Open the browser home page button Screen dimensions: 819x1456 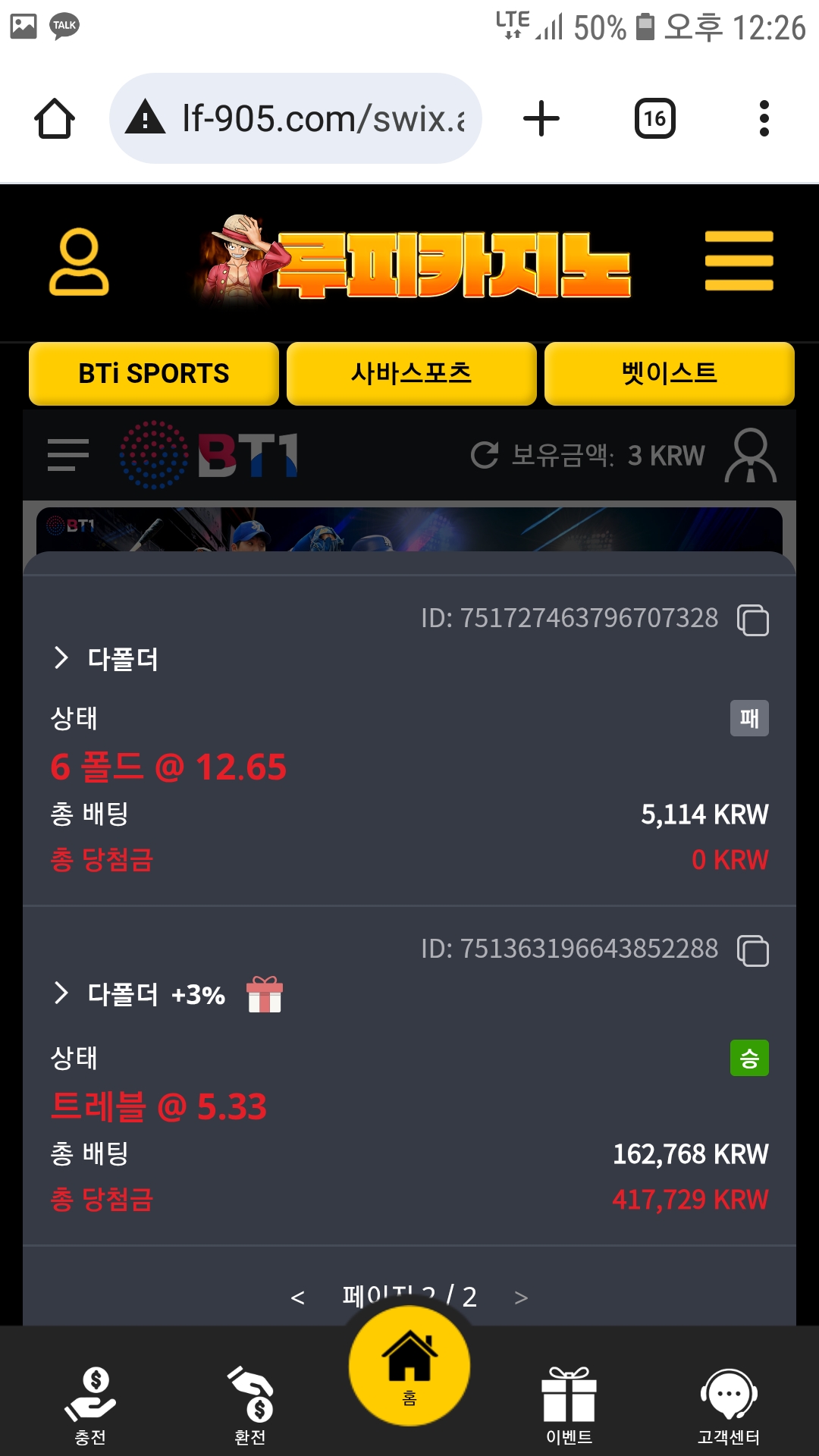pos(55,119)
